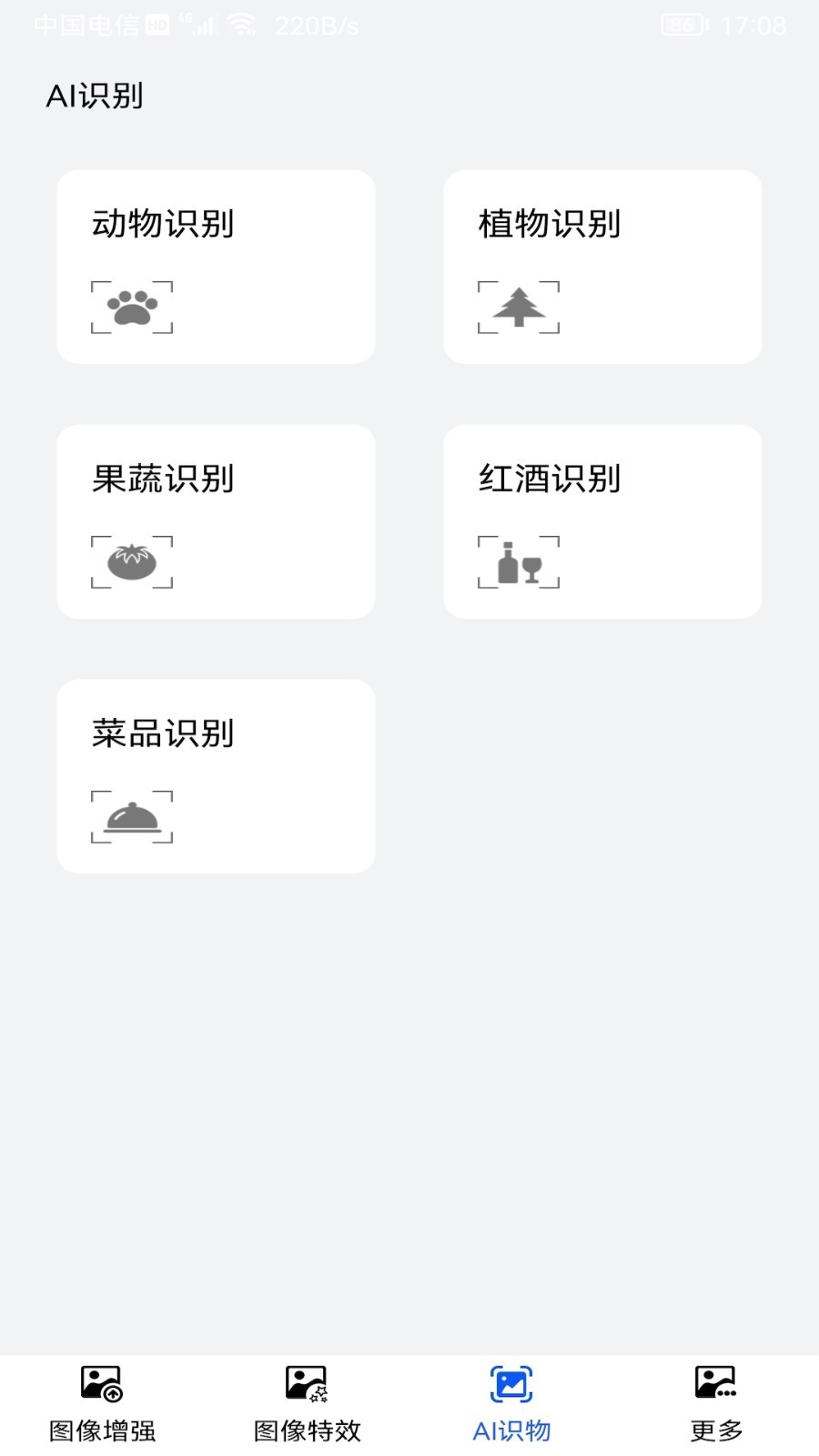The width and height of the screenshot is (819, 1456).
Task: Go to the 图像特效 tab
Action: tap(307, 1405)
